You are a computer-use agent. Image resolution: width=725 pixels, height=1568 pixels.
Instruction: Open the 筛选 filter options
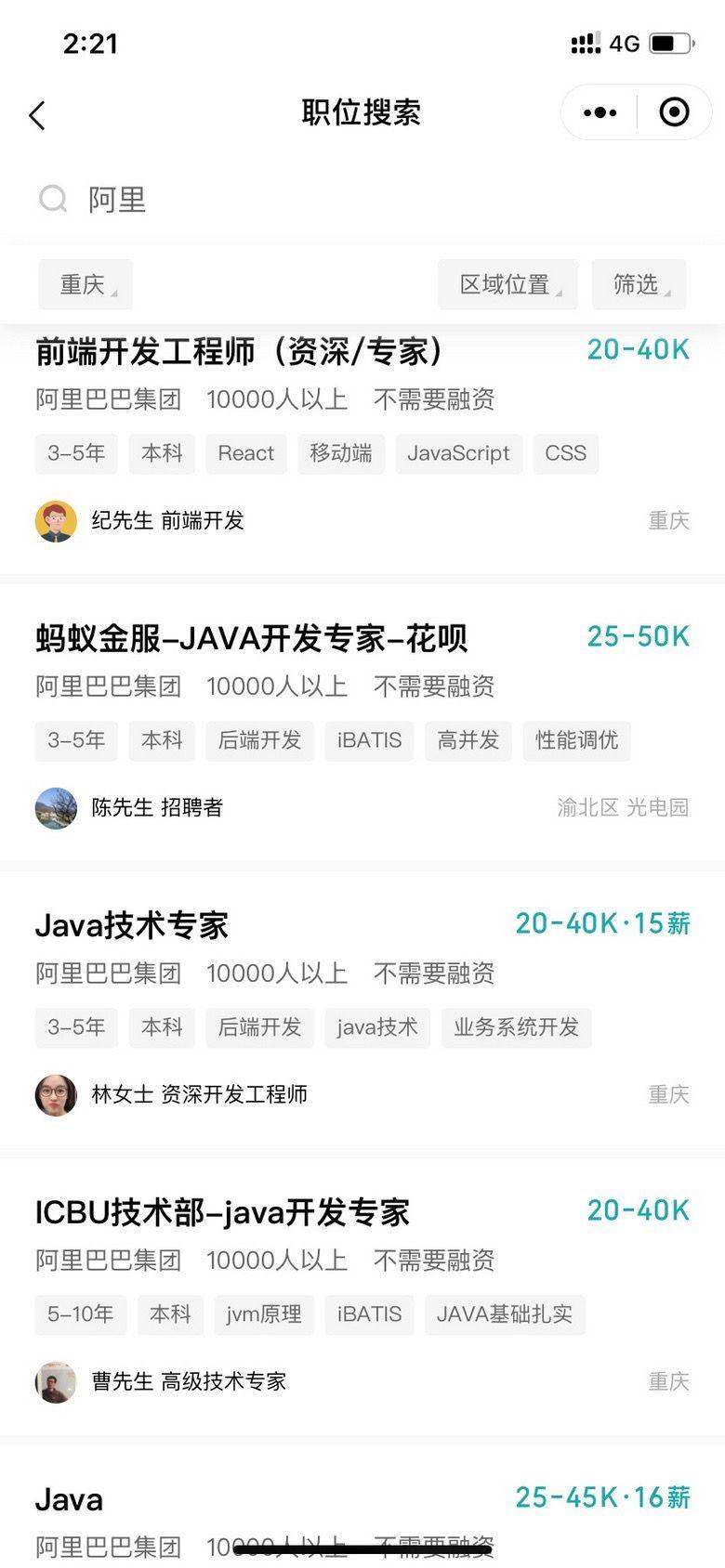639,284
